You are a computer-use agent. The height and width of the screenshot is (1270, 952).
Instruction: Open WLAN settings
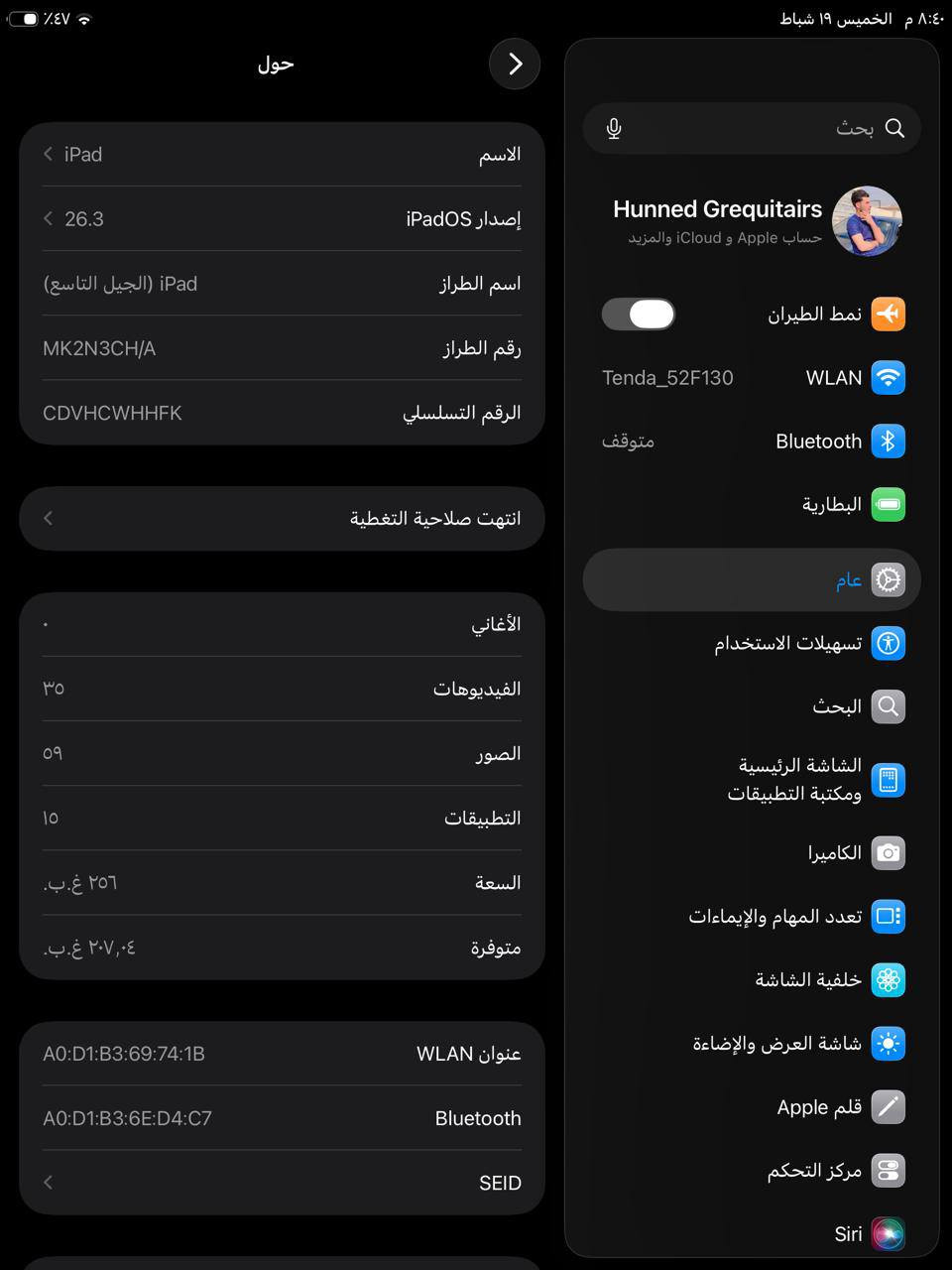coord(752,378)
